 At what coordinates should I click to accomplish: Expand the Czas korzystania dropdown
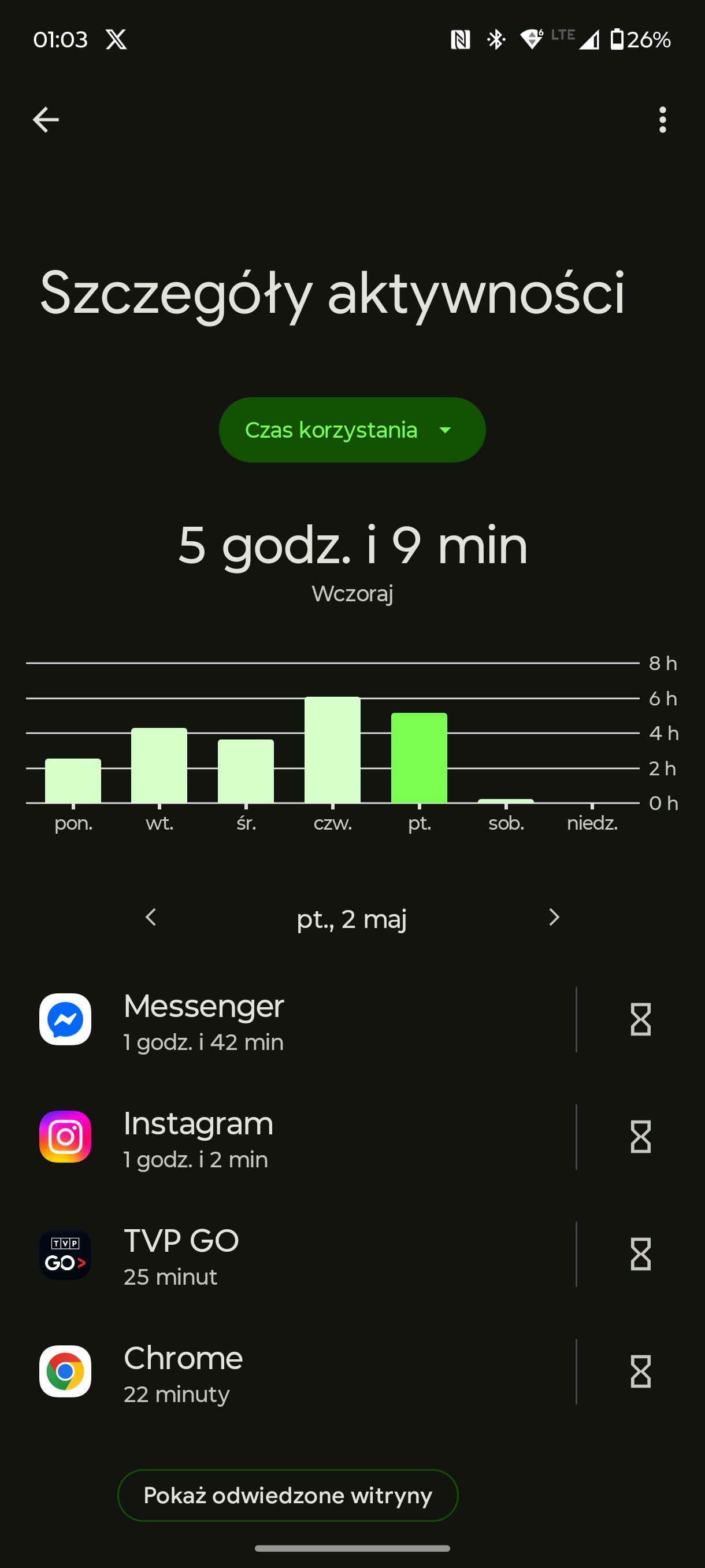coord(352,430)
